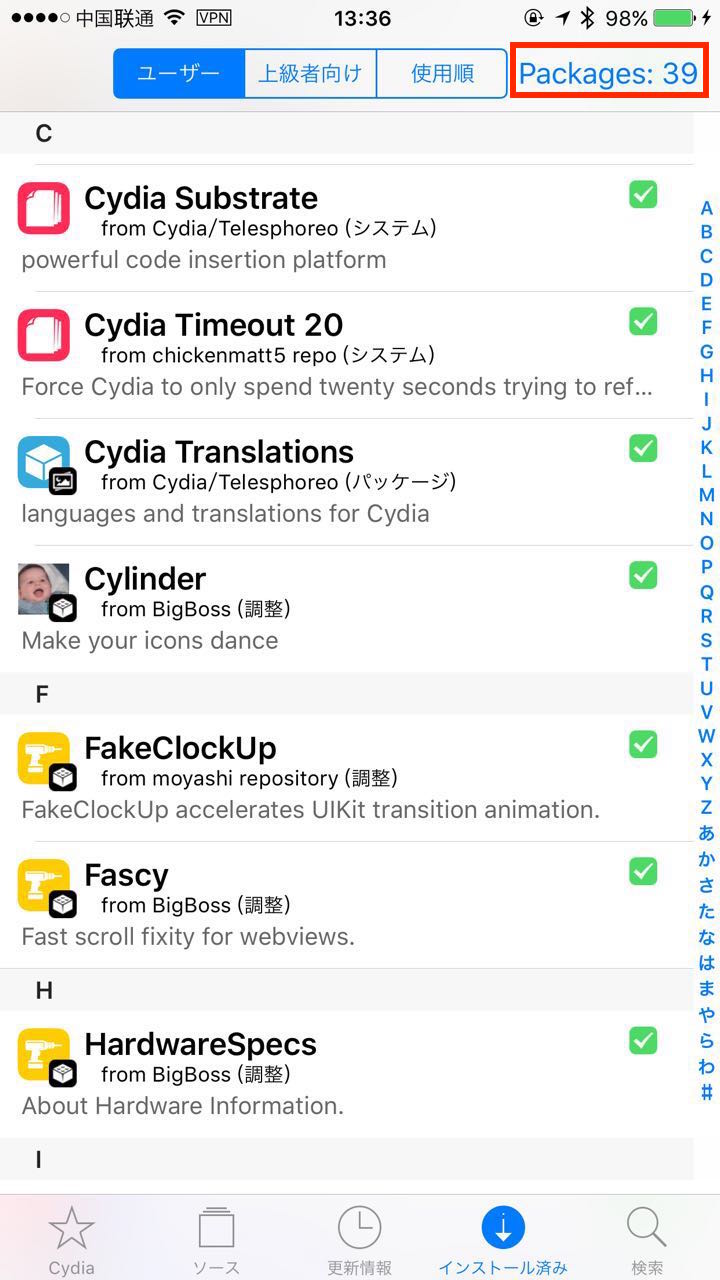Go to the Cydia home tab
The image size is (720, 1280).
[x=72, y=1238]
